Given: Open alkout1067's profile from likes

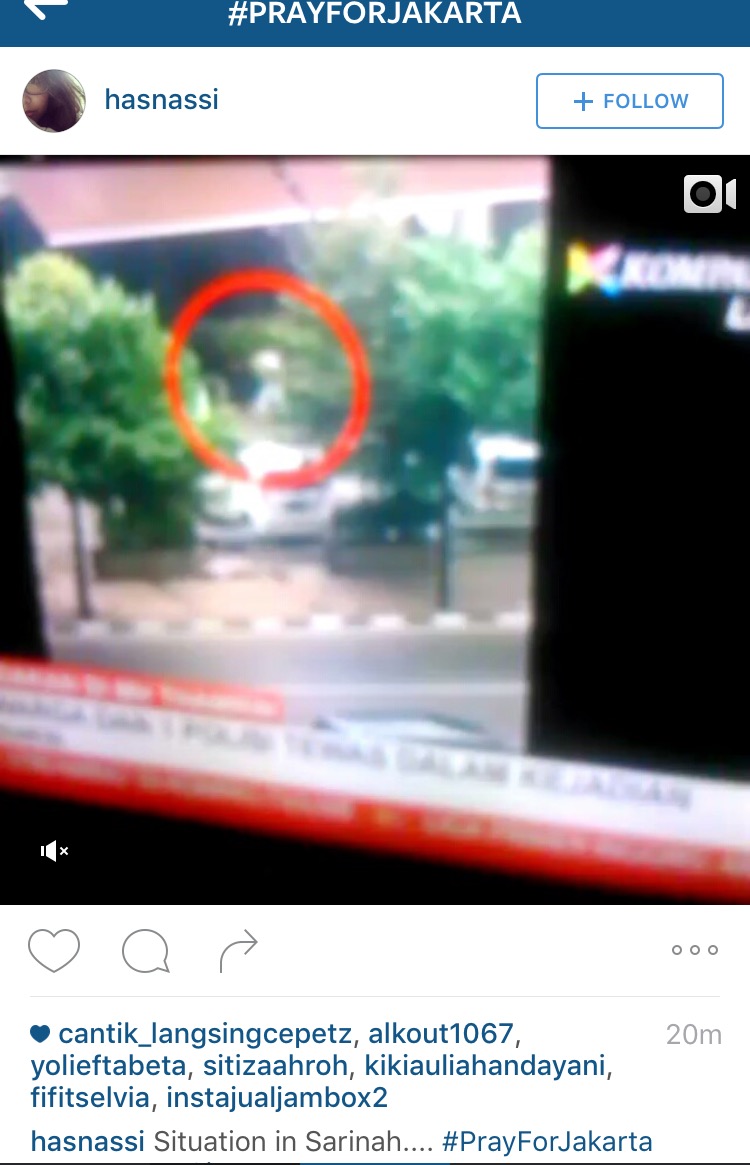Looking at the screenshot, I should (440, 1033).
